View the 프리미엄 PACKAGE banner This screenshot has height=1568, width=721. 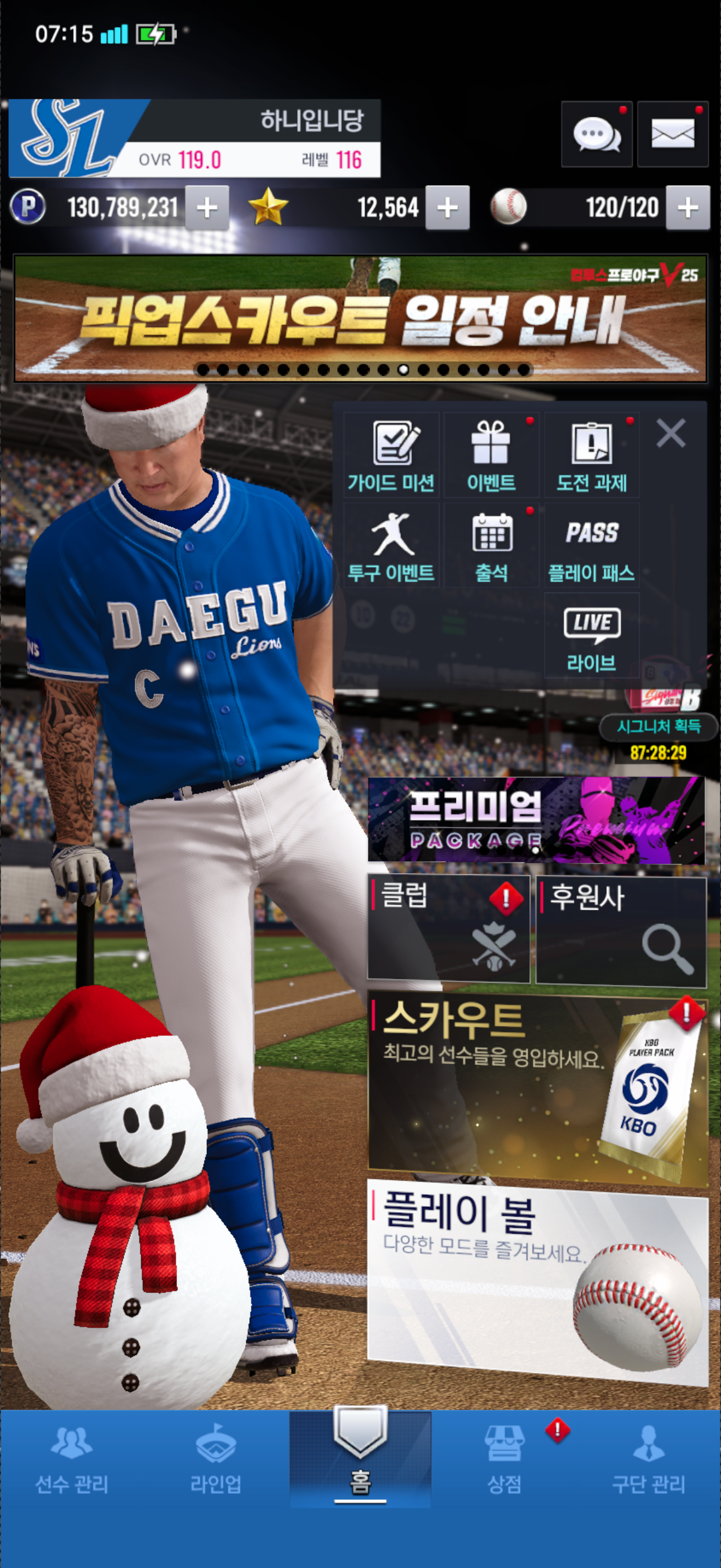click(536, 820)
